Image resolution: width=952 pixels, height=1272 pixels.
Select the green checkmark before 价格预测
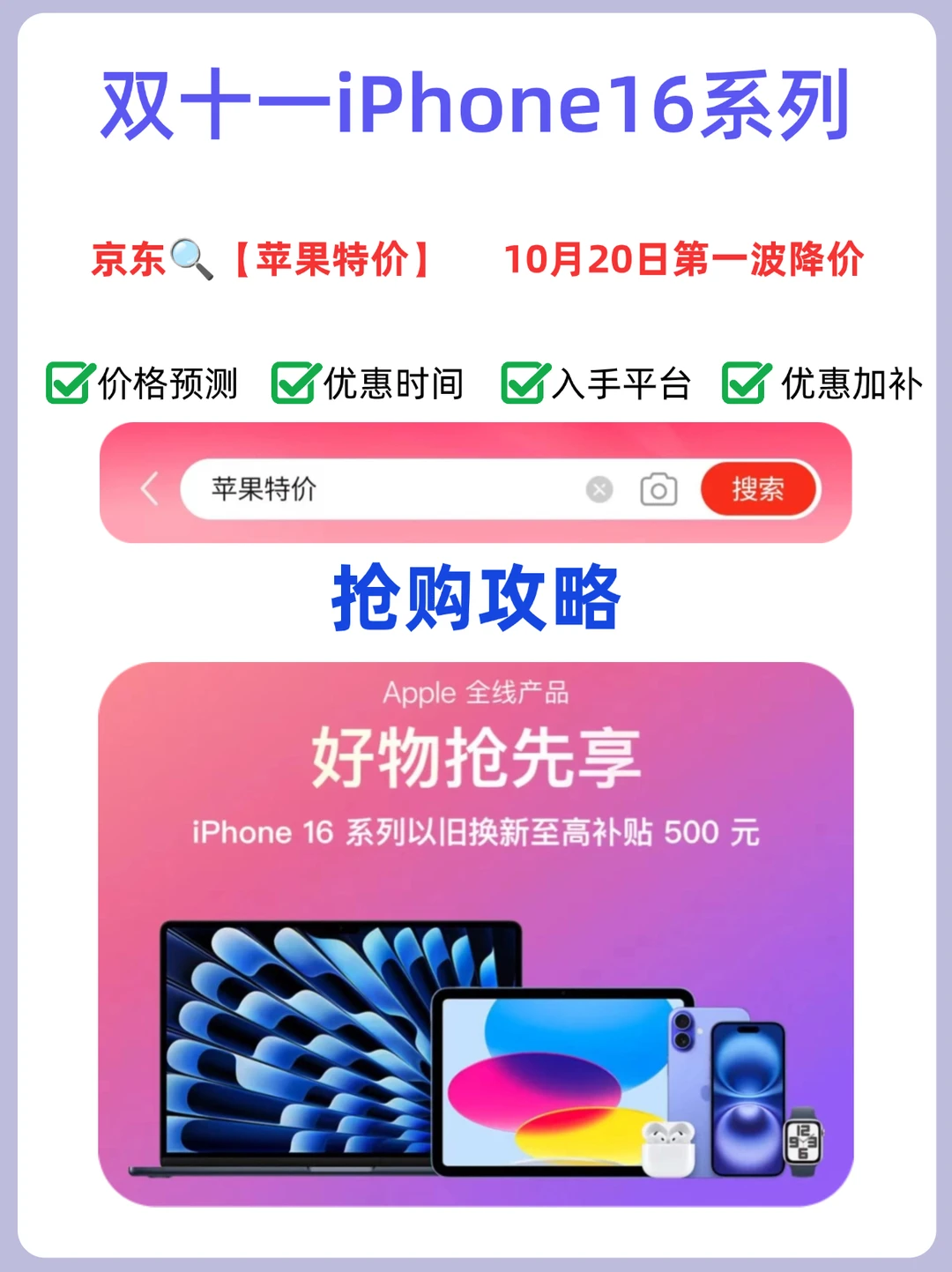68,383
